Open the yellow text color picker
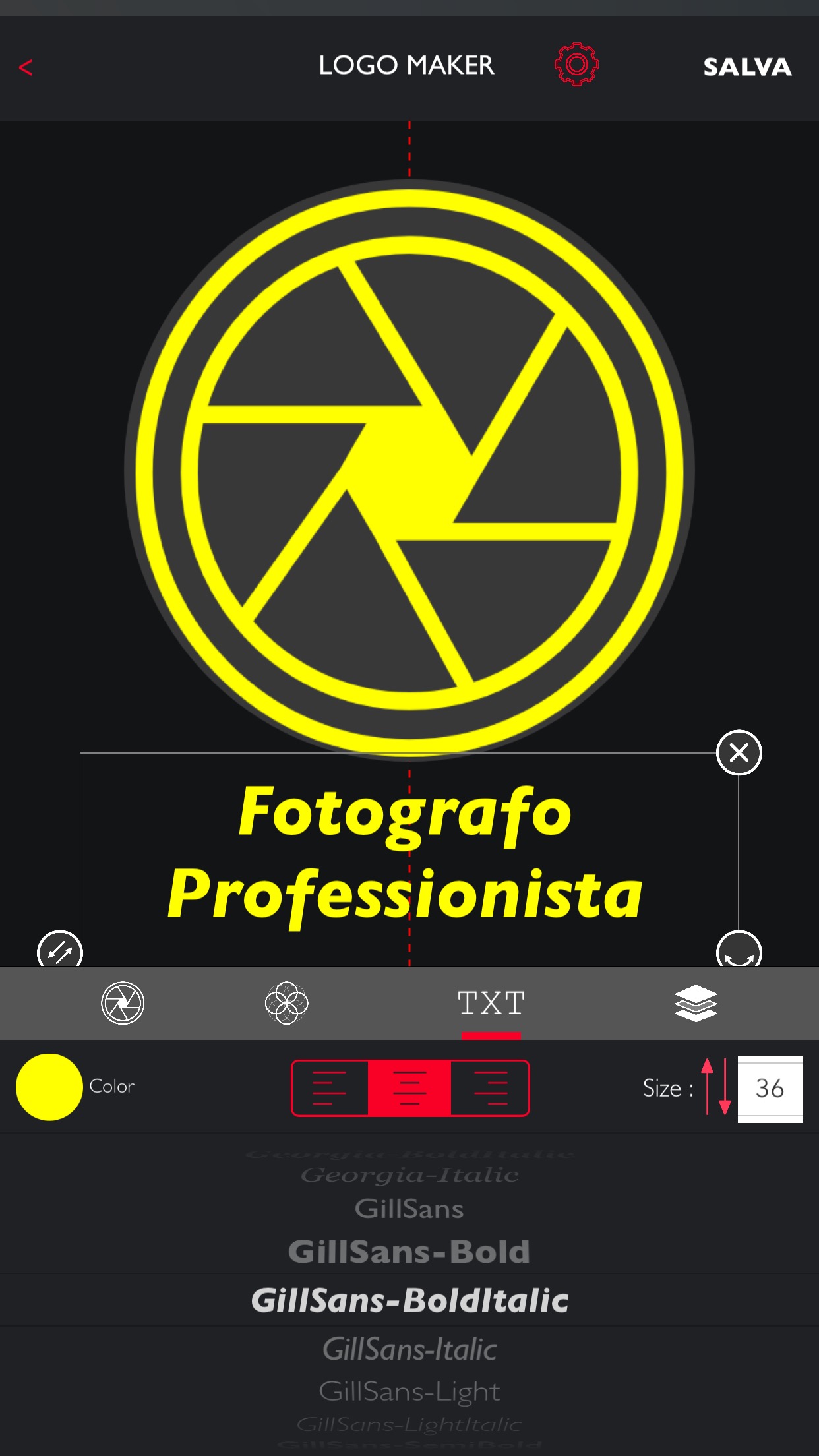819x1456 pixels. point(49,1087)
